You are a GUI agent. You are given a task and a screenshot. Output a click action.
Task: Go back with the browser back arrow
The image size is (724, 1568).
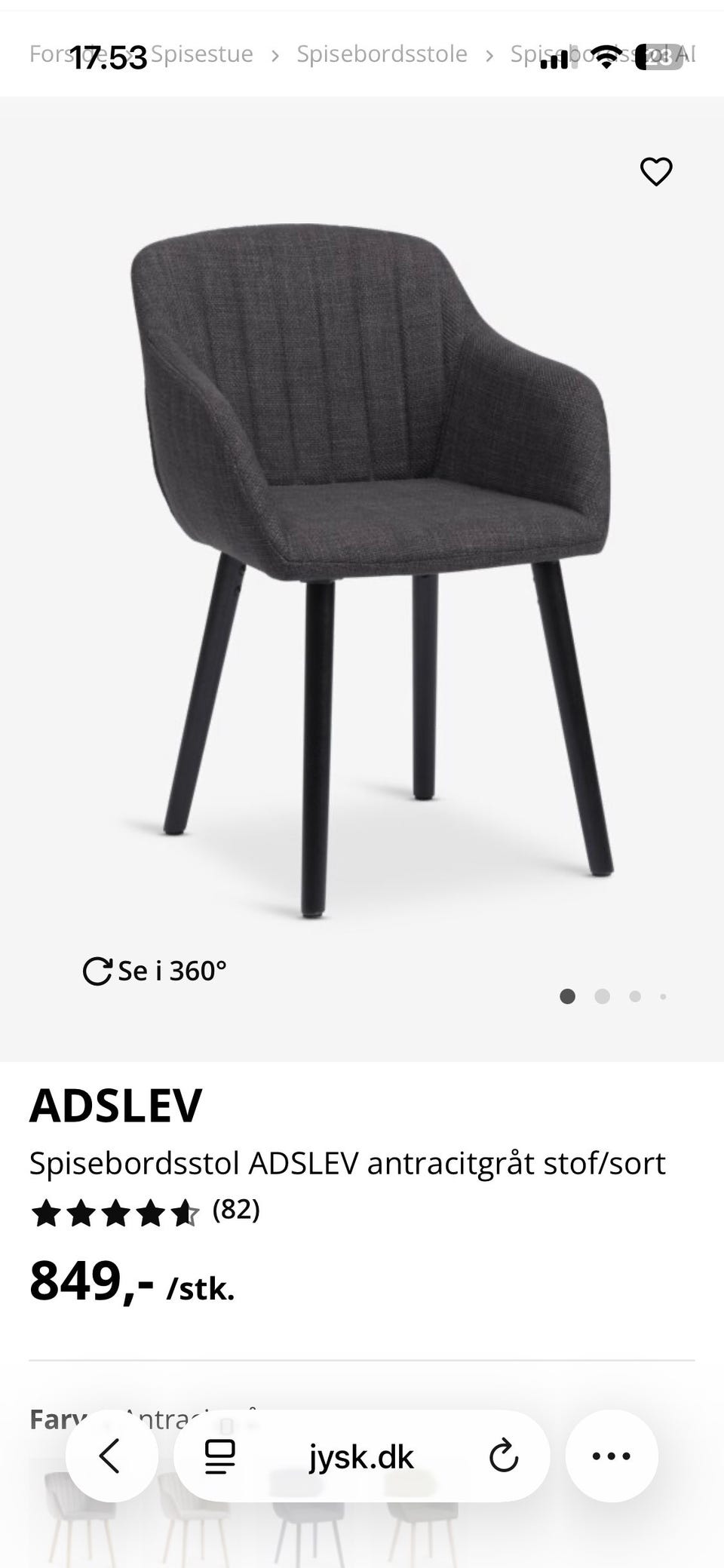[111, 1456]
